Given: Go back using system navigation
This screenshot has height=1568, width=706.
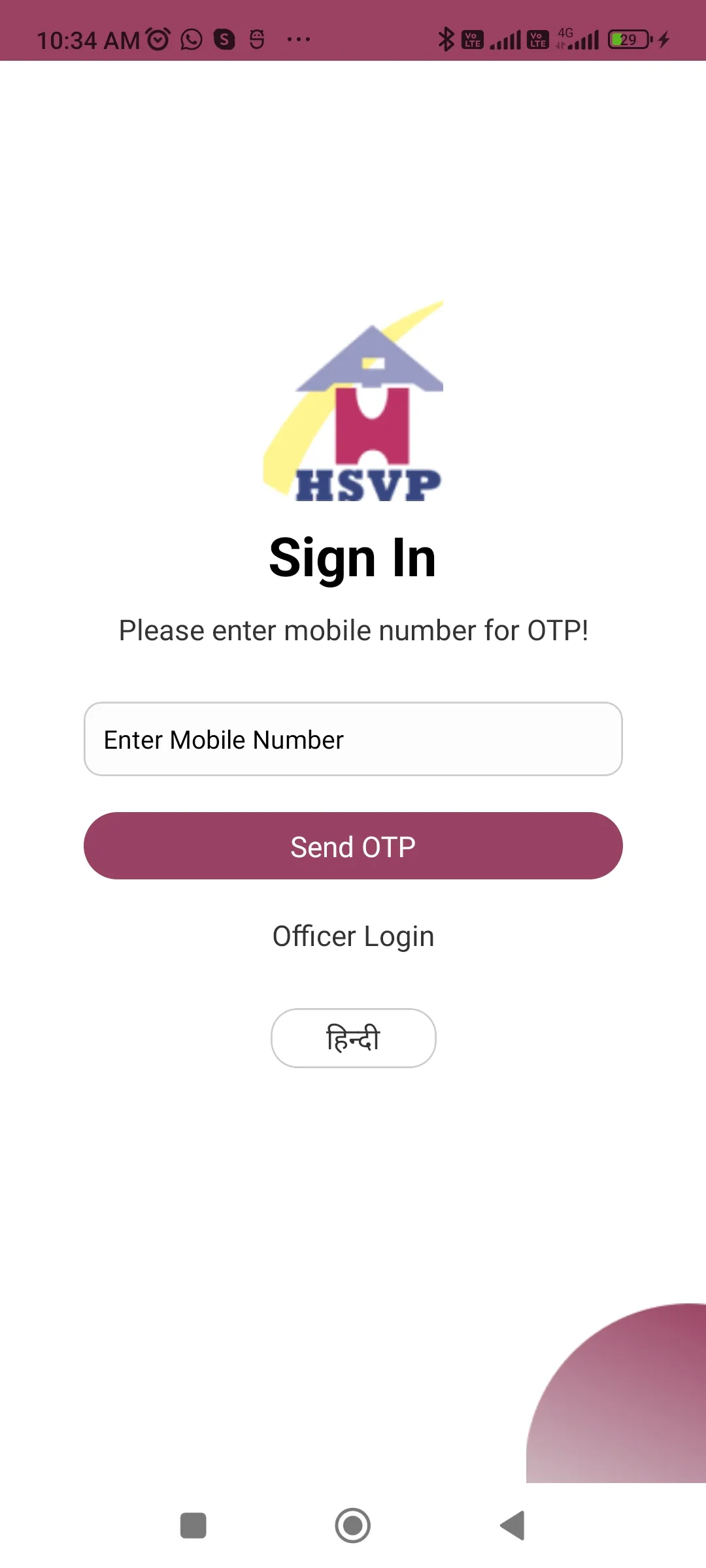Looking at the screenshot, I should point(513,1526).
